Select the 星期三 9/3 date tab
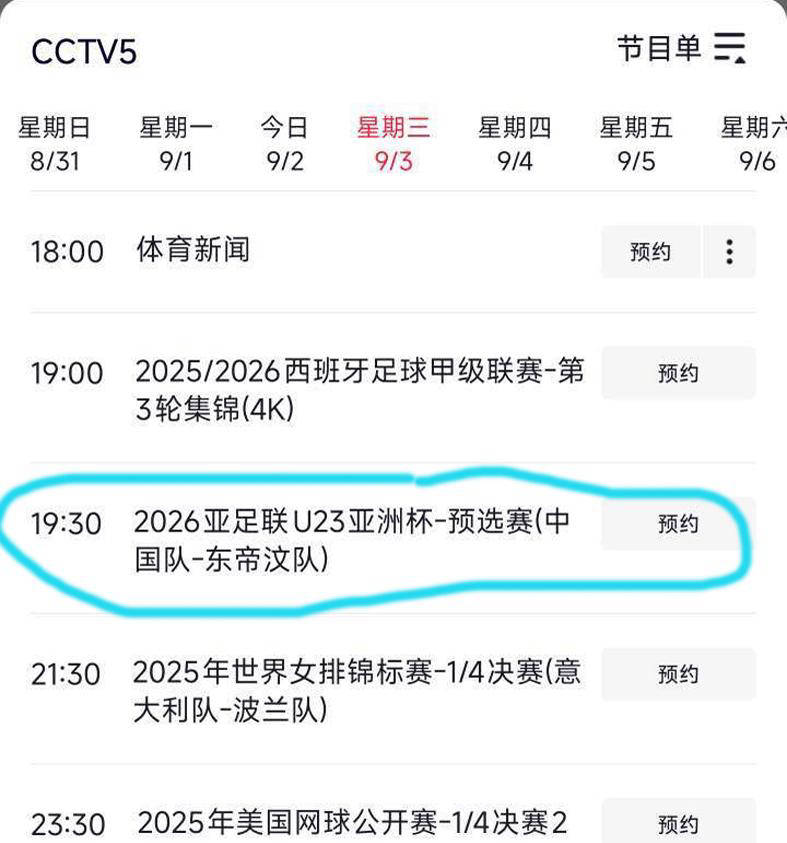Screen dimensions: 787x843 tap(393, 144)
